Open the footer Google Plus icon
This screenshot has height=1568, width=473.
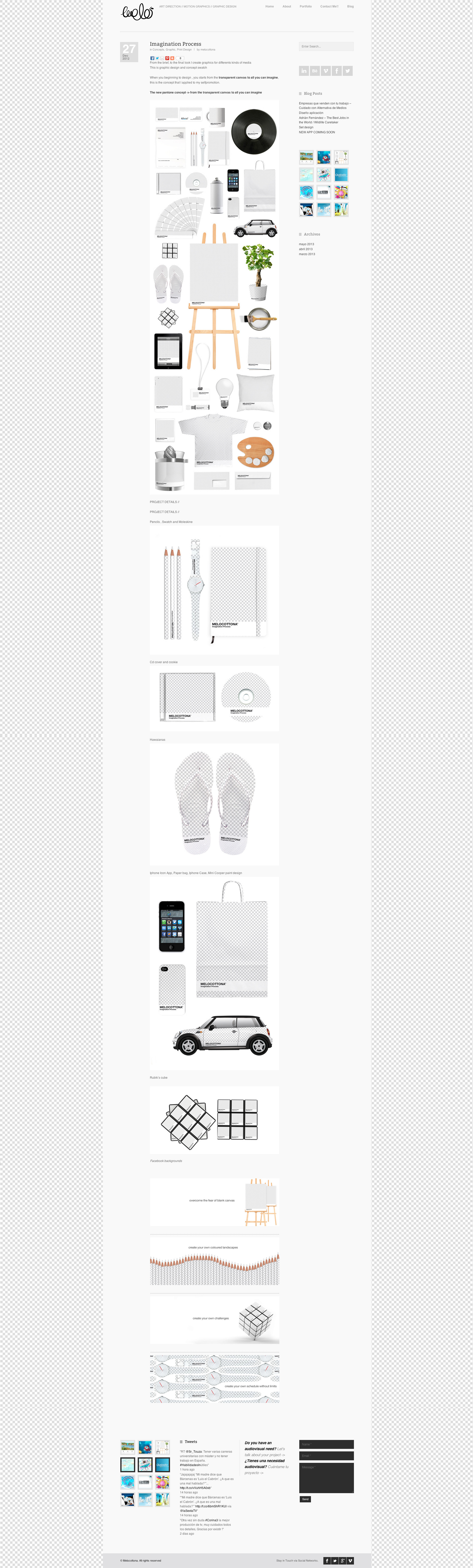point(343,1561)
